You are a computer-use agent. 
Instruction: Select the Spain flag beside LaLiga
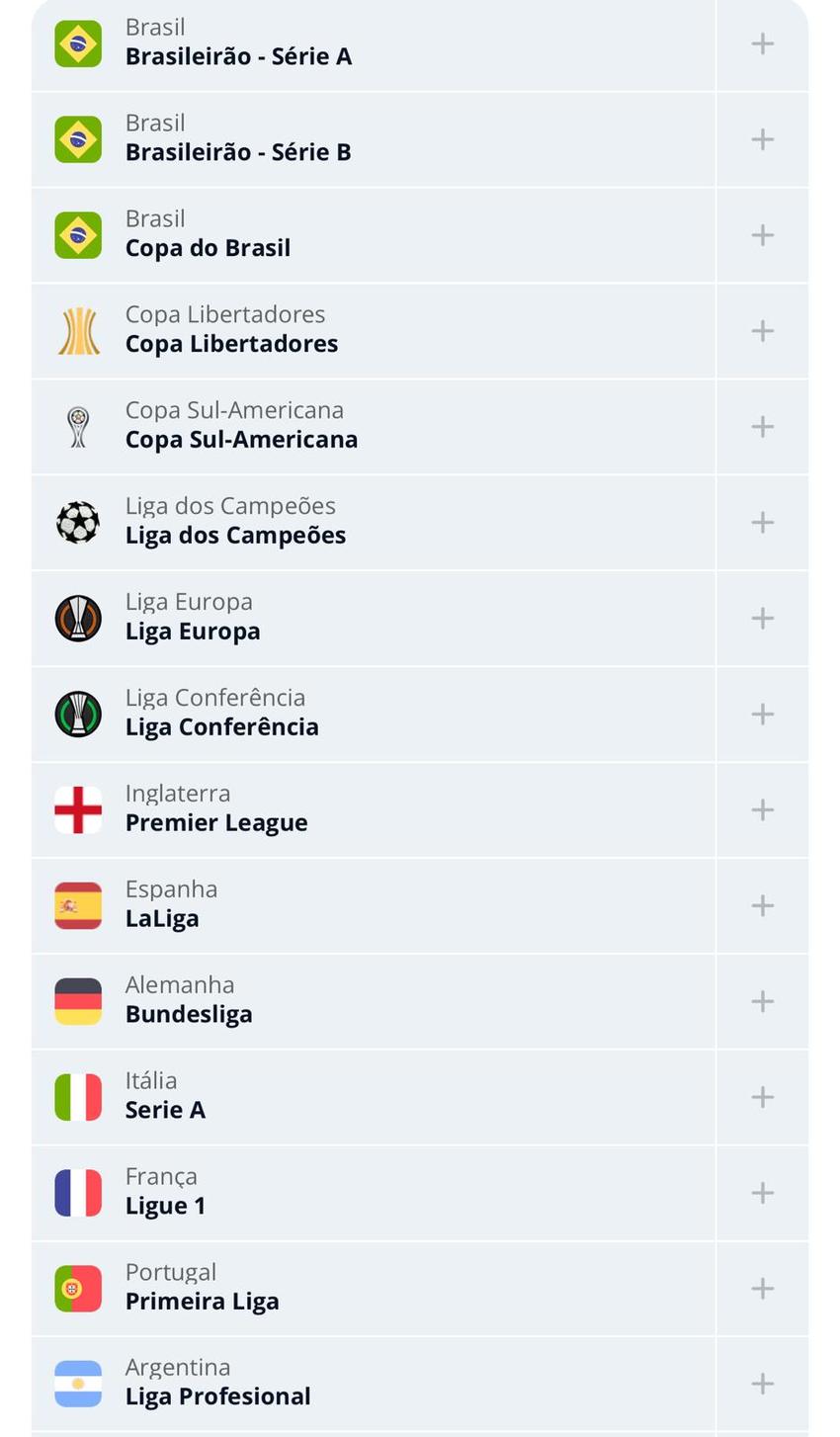click(x=77, y=904)
